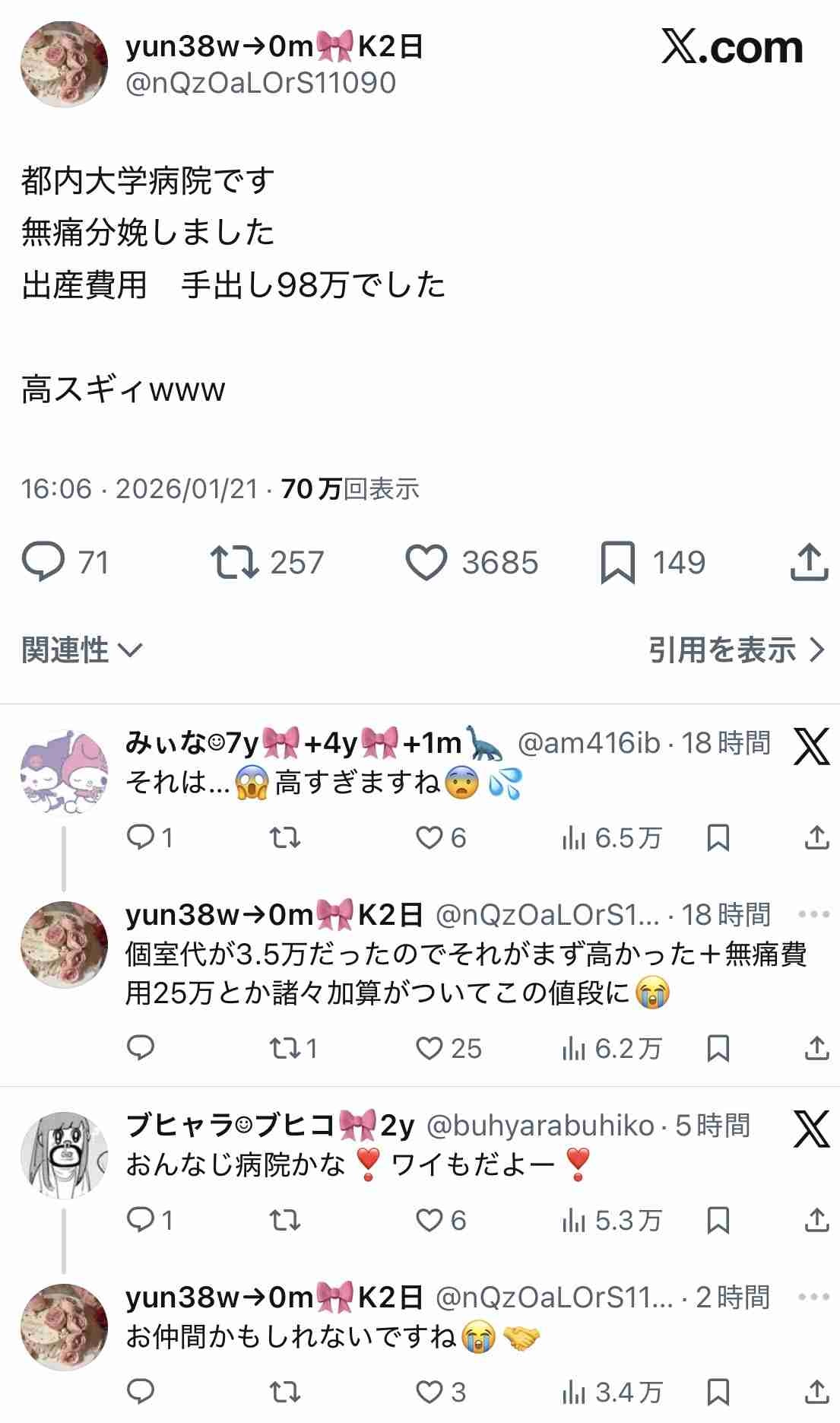Bookmark みぃな's reply

(x=718, y=838)
